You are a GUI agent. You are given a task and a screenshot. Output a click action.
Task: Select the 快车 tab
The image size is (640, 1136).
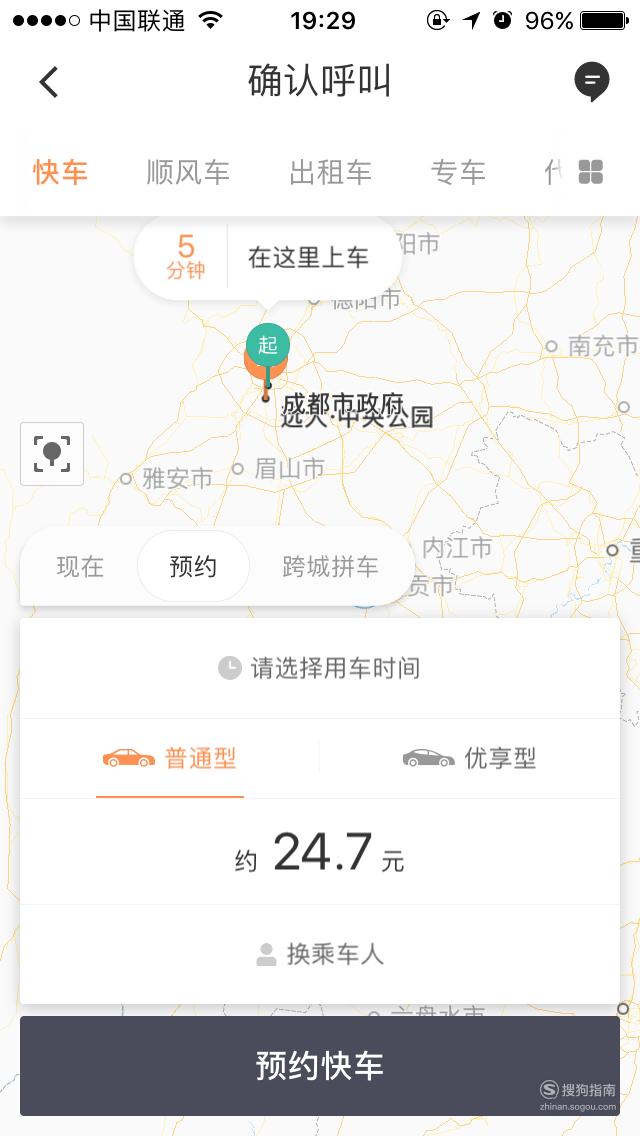tap(60, 172)
